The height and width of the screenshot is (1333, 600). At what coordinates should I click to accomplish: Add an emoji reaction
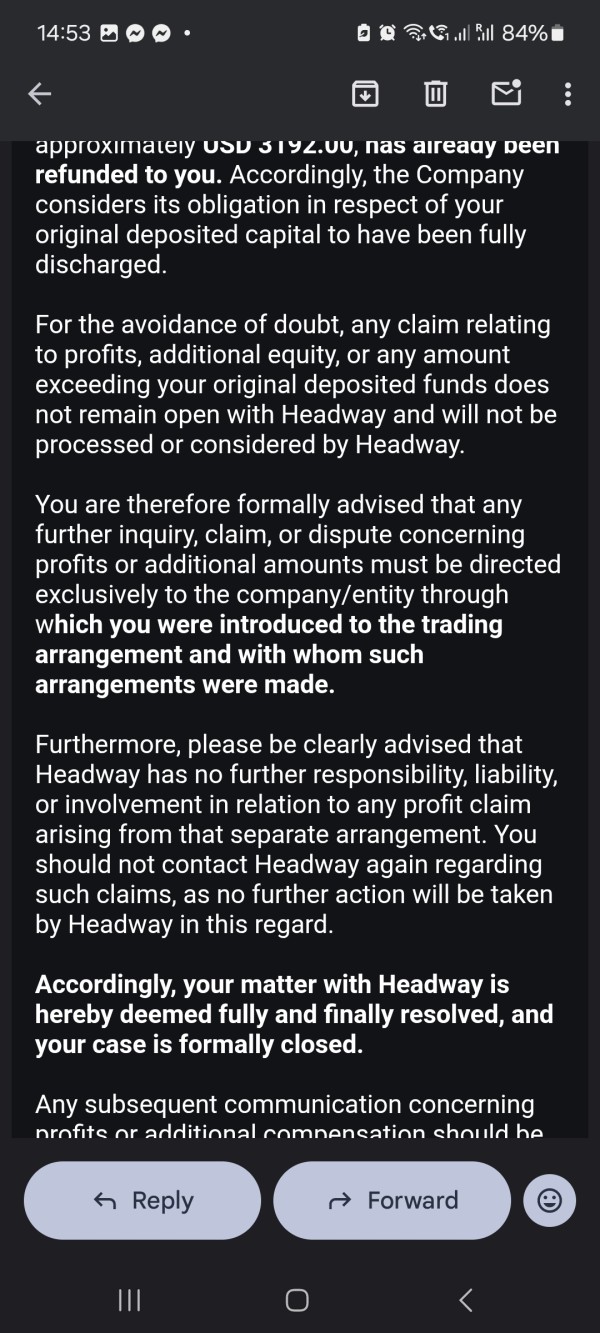tap(549, 1200)
